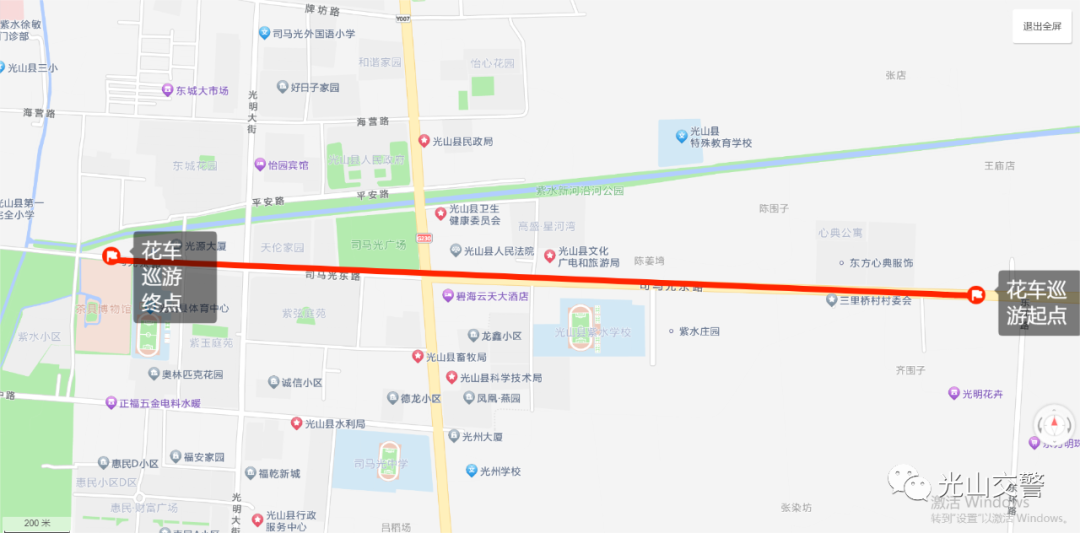
Task: Select the 花车巡游终点 end marker
Action: point(111,256)
